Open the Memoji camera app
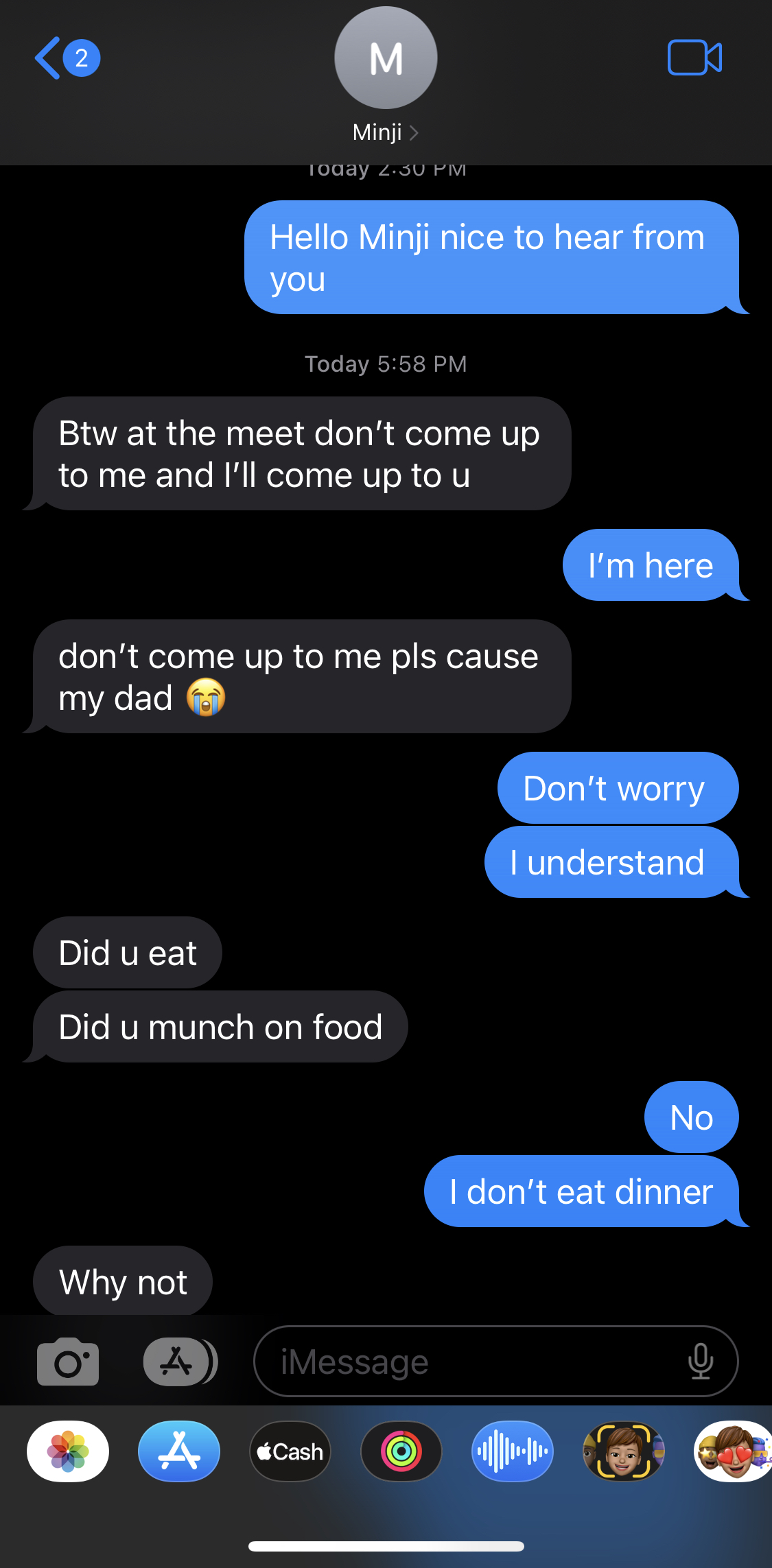Screen dimensions: 772x1568 (624, 1451)
